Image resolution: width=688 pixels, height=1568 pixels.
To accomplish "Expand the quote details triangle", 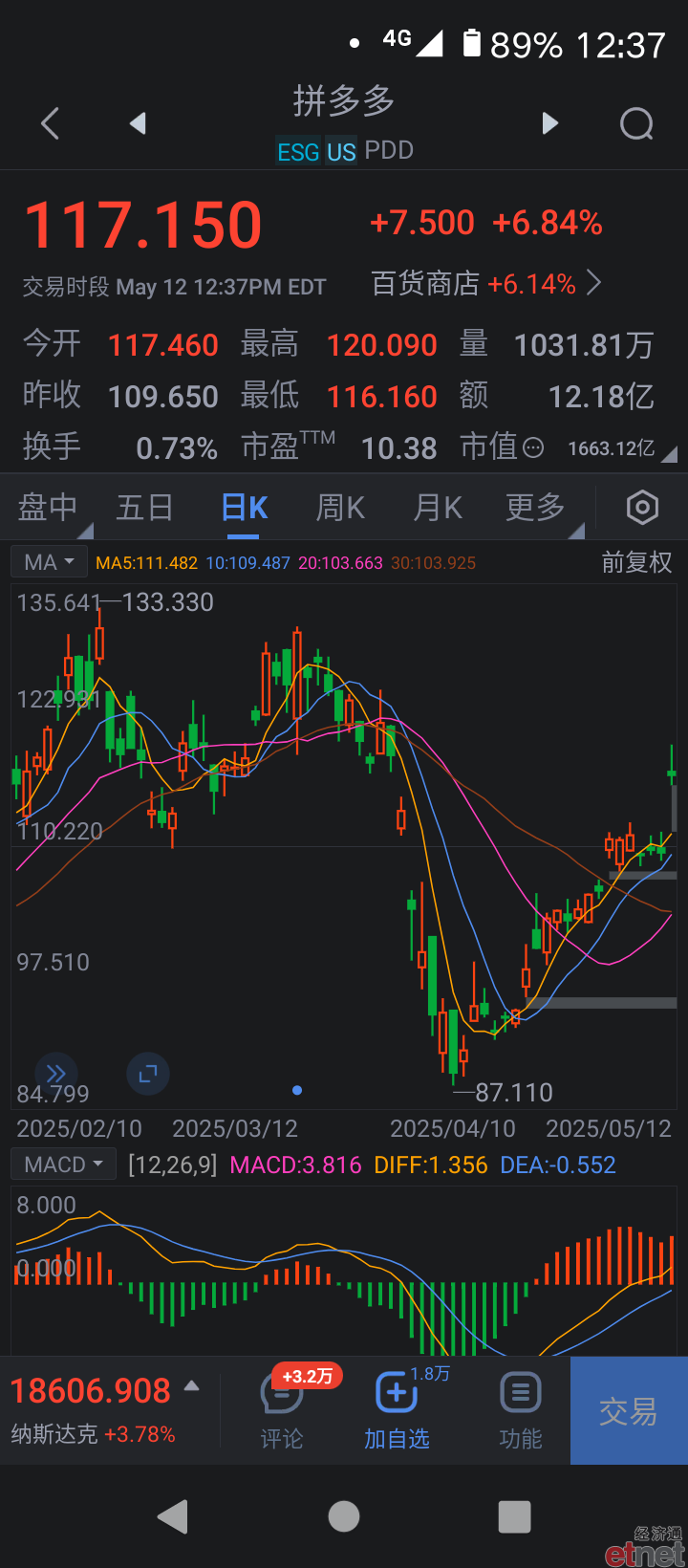I will [x=669, y=454].
